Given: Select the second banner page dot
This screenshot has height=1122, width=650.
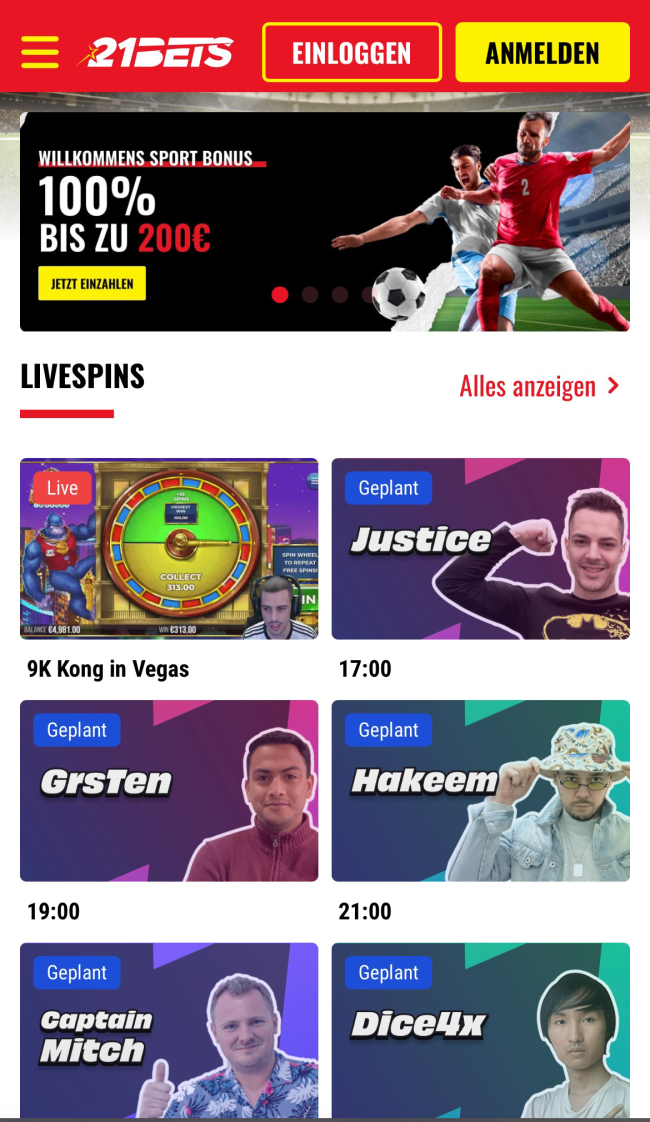Looking at the screenshot, I should (310, 294).
